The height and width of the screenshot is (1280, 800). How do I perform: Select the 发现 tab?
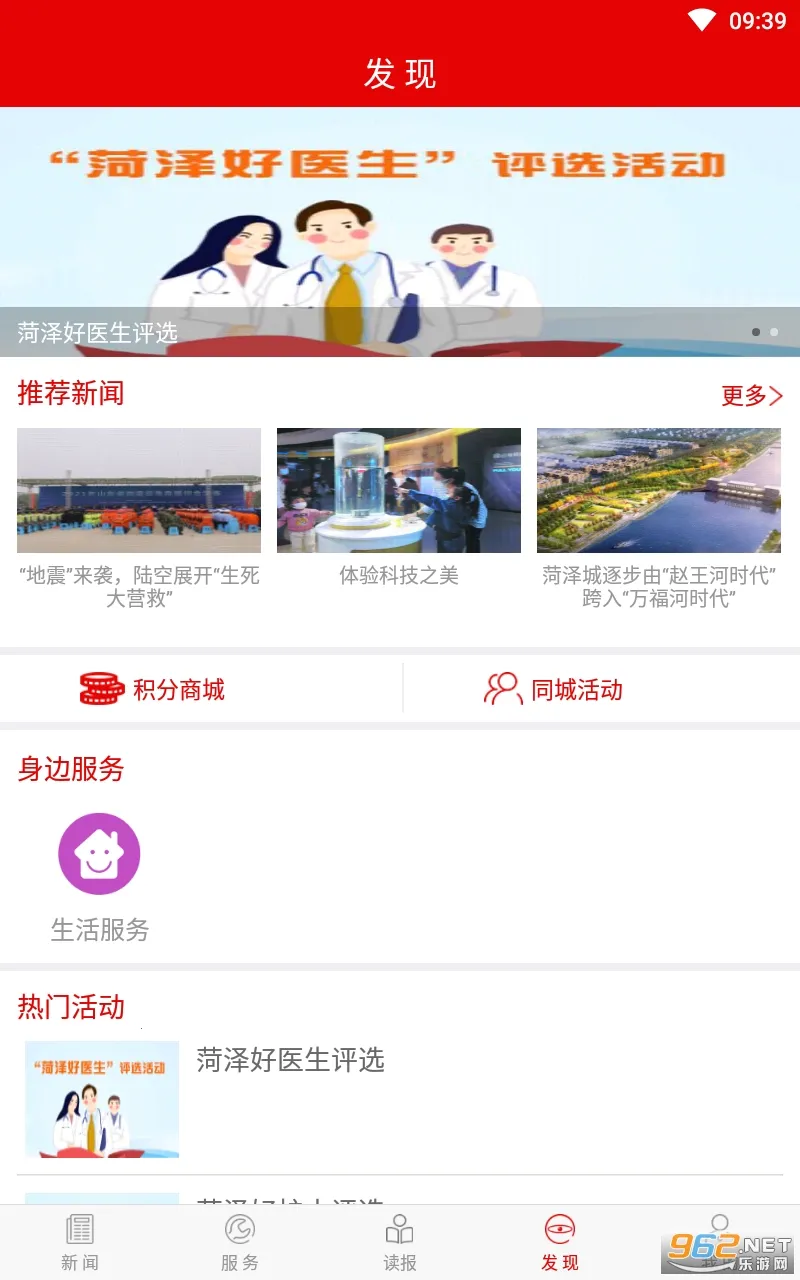560,1242
